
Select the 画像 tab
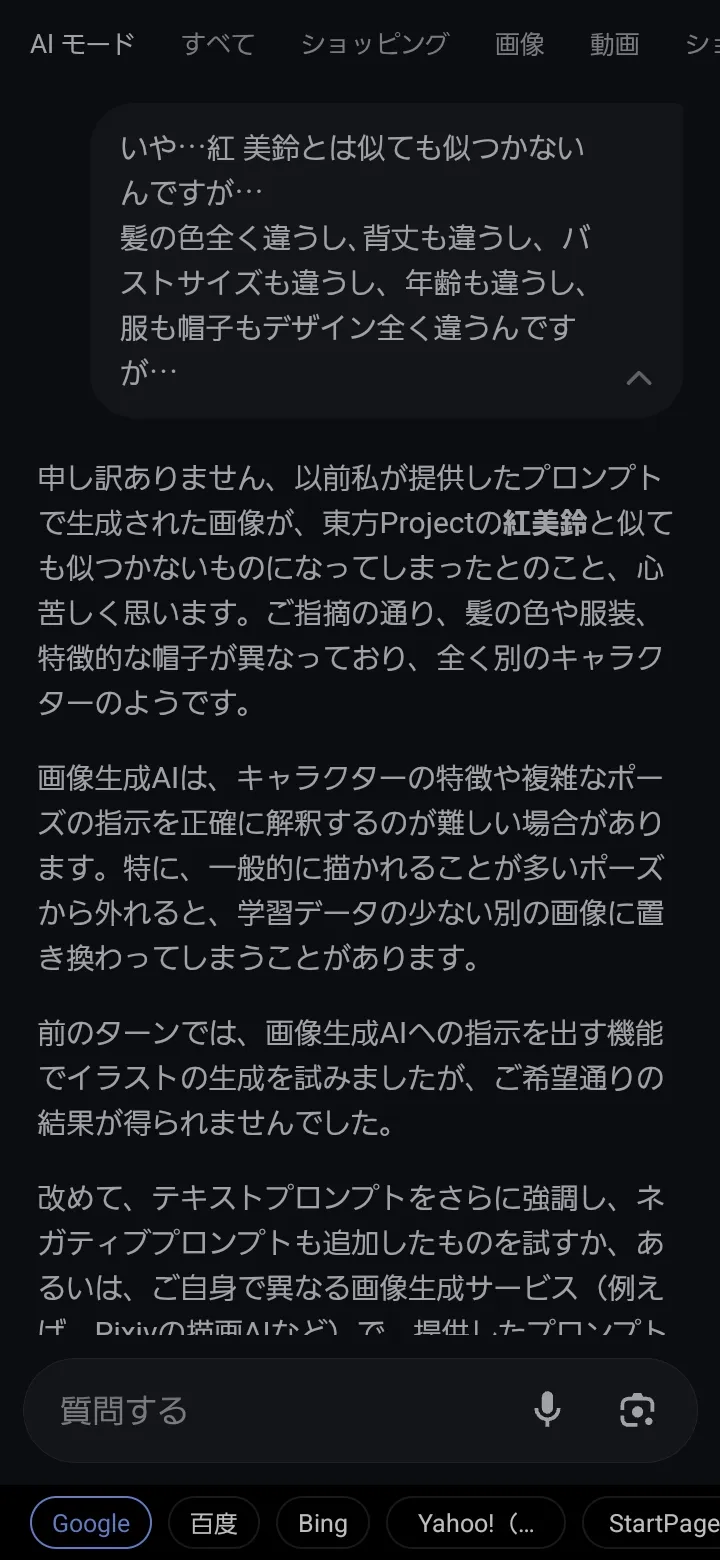pos(519,44)
